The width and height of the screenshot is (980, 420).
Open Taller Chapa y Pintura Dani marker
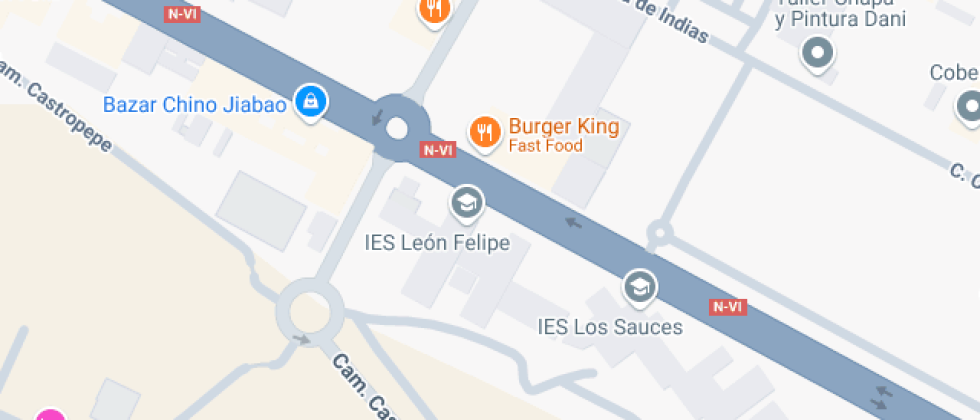coord(819,53)
